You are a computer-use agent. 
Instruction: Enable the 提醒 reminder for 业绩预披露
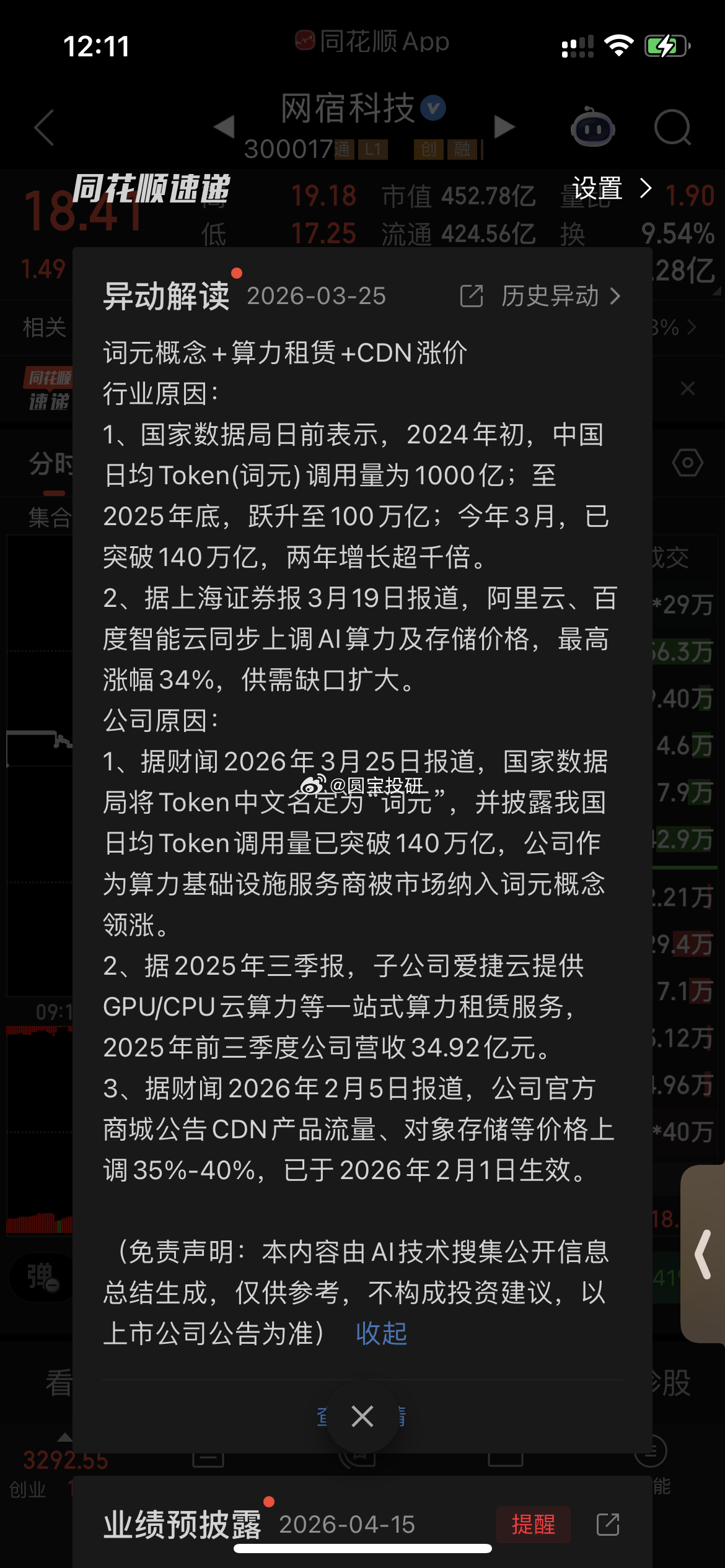(x=534, y=1525)
